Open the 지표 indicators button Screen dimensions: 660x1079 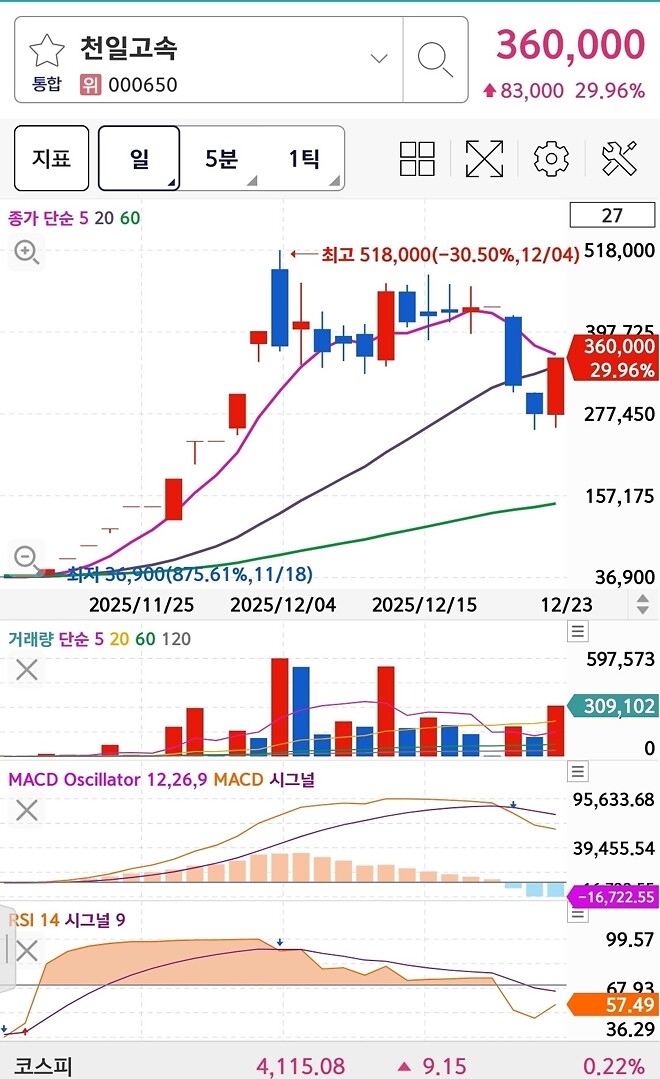tap(51, 158)
